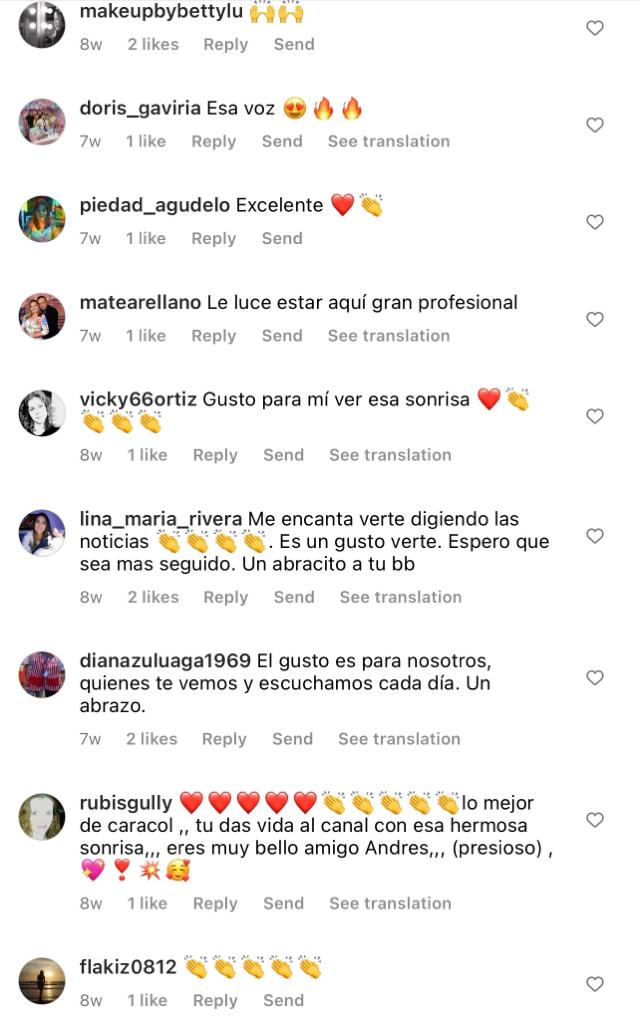The width and height of the screenshot is (640, 1024).
Task: See translation of doris_gaviria's comment
Action: (388, 141)
